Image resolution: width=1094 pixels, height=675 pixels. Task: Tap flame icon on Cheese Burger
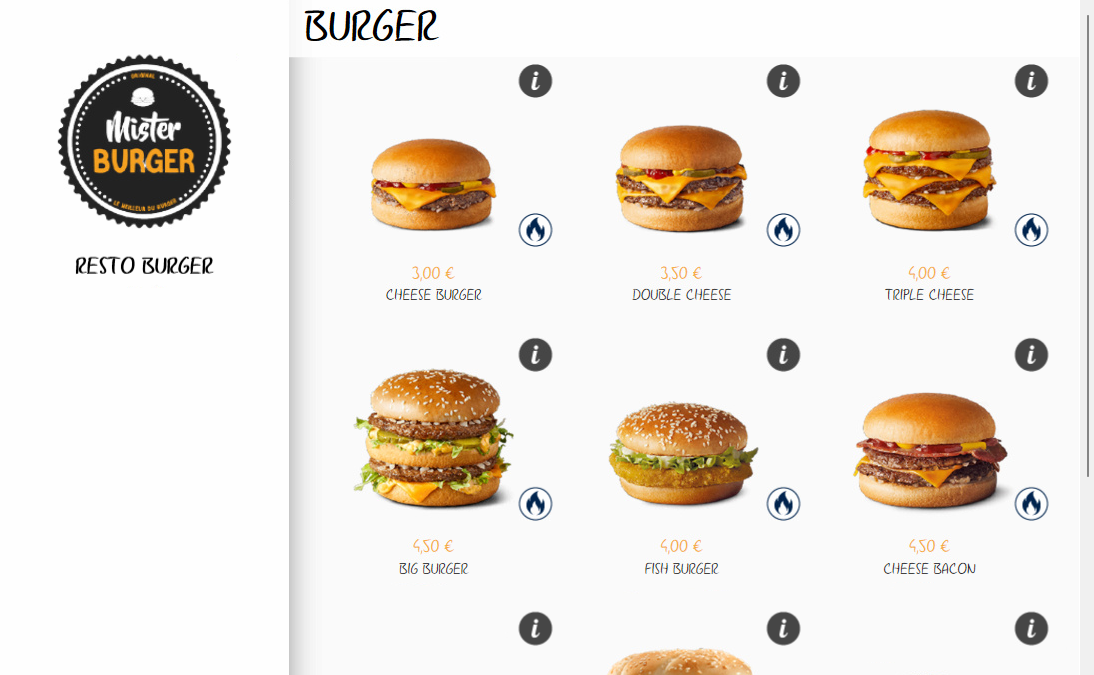(x=535, y=230)
